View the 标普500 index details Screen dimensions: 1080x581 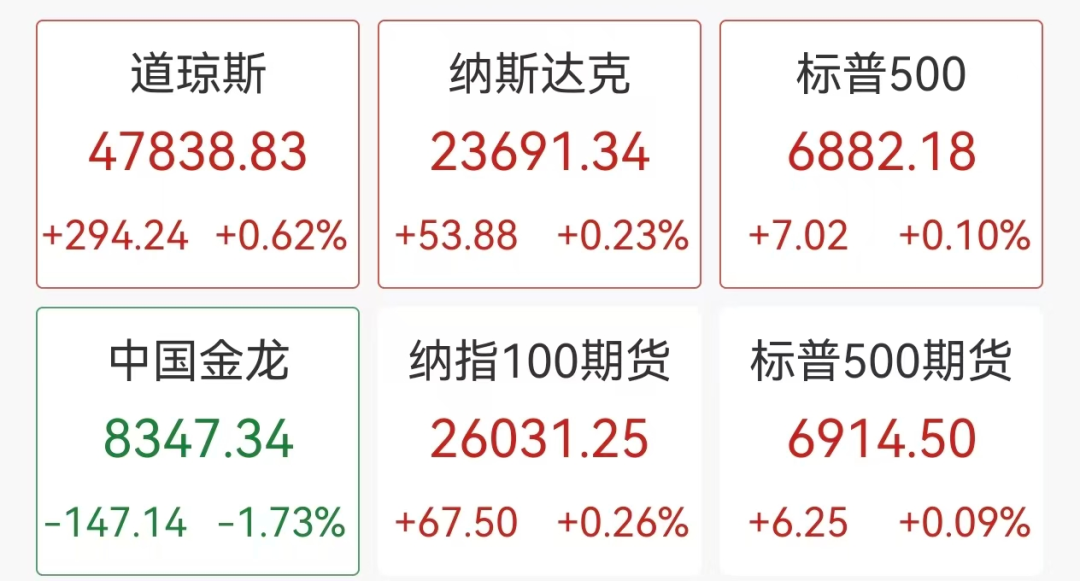click(x=881, y=154)
